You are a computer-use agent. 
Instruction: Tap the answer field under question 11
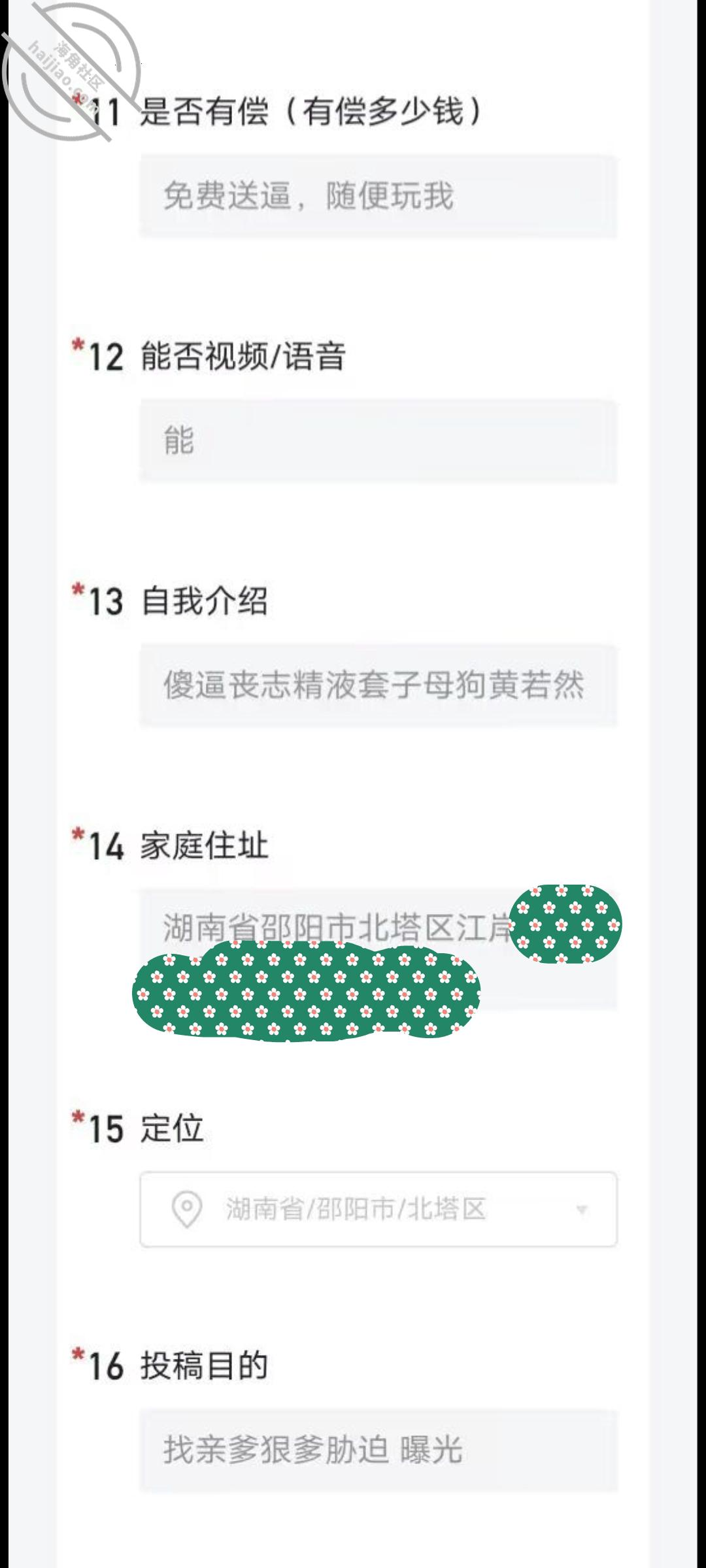tap(378, 196)
